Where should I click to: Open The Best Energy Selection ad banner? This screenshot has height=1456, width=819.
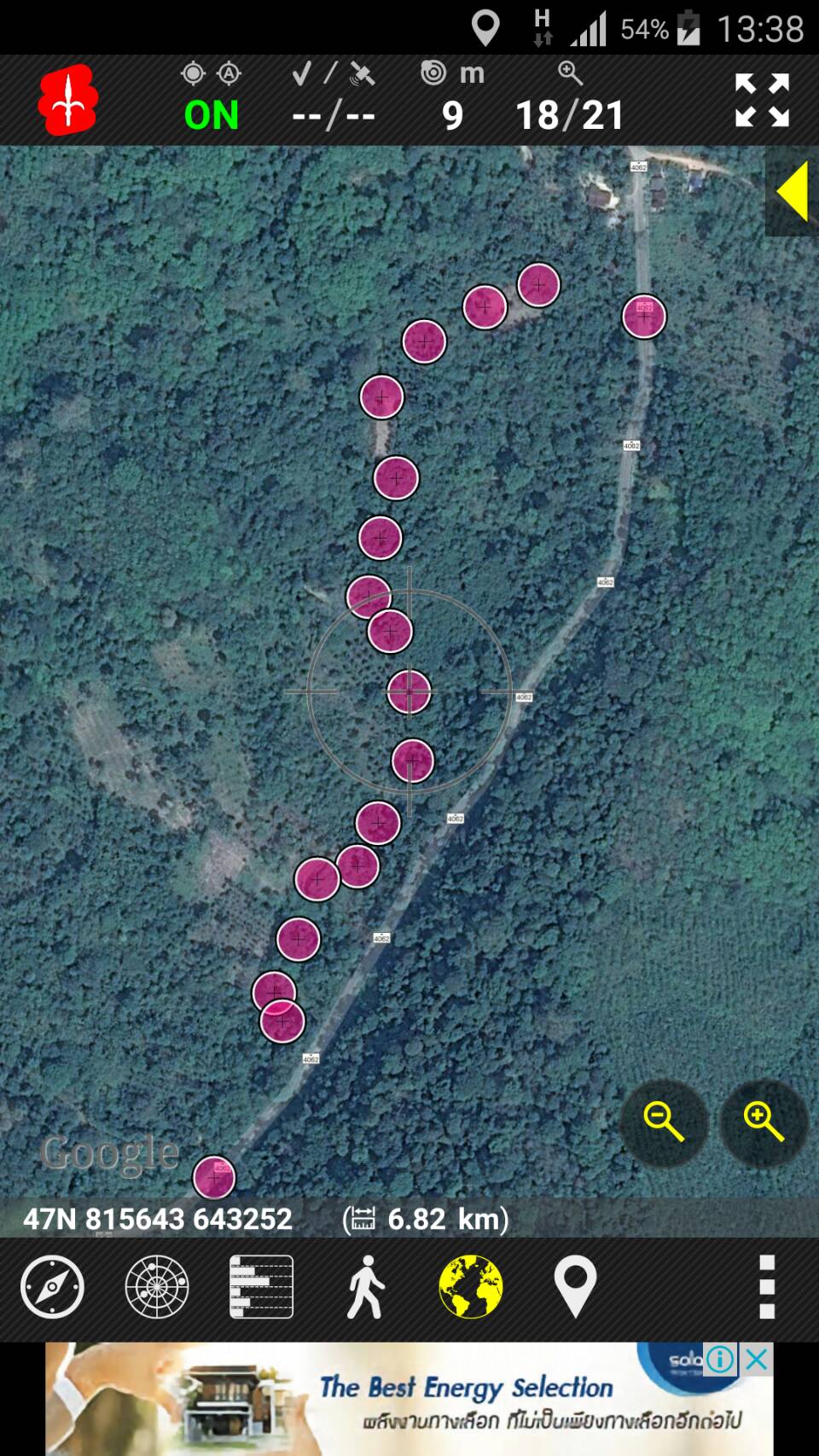409,1400
